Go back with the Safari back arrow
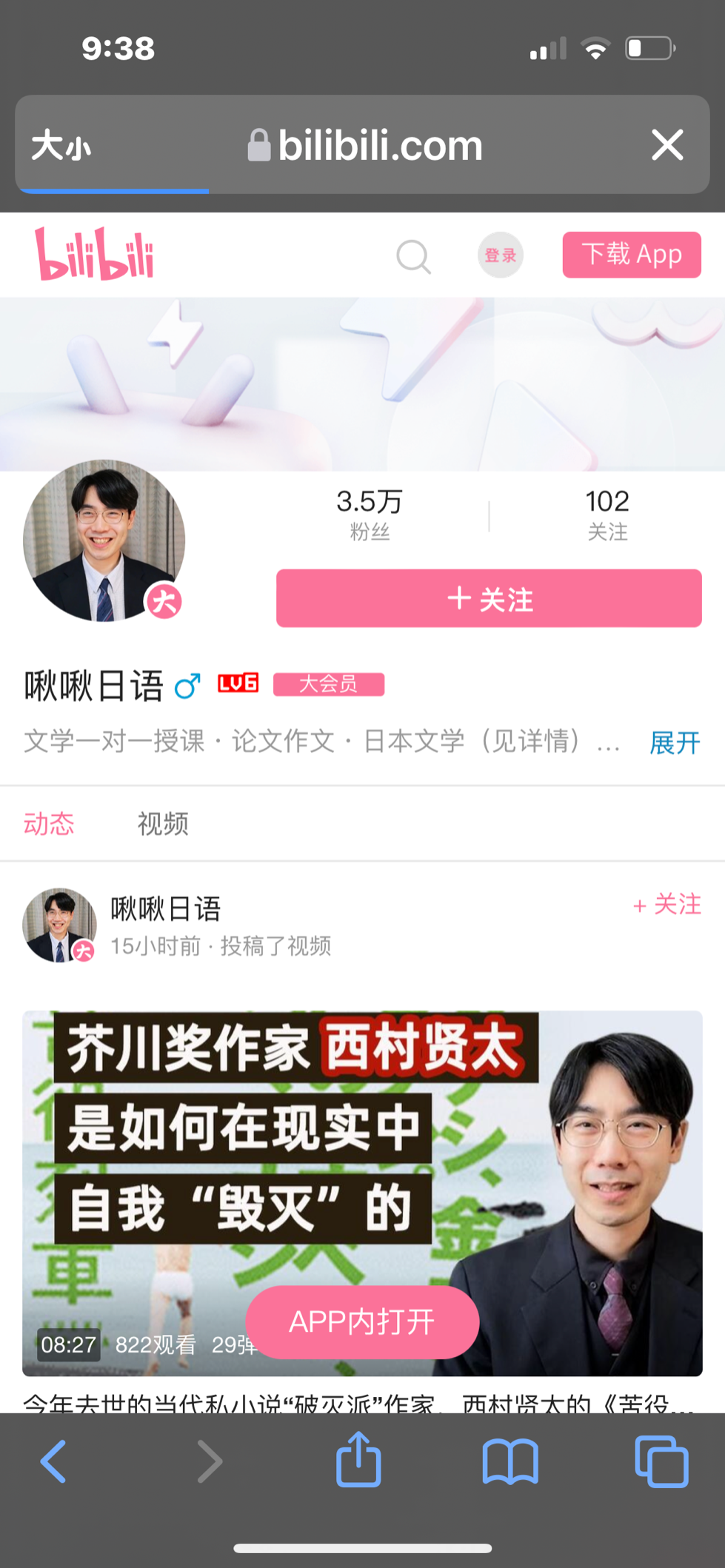The image size is (725, 1568). point(53,1461)
